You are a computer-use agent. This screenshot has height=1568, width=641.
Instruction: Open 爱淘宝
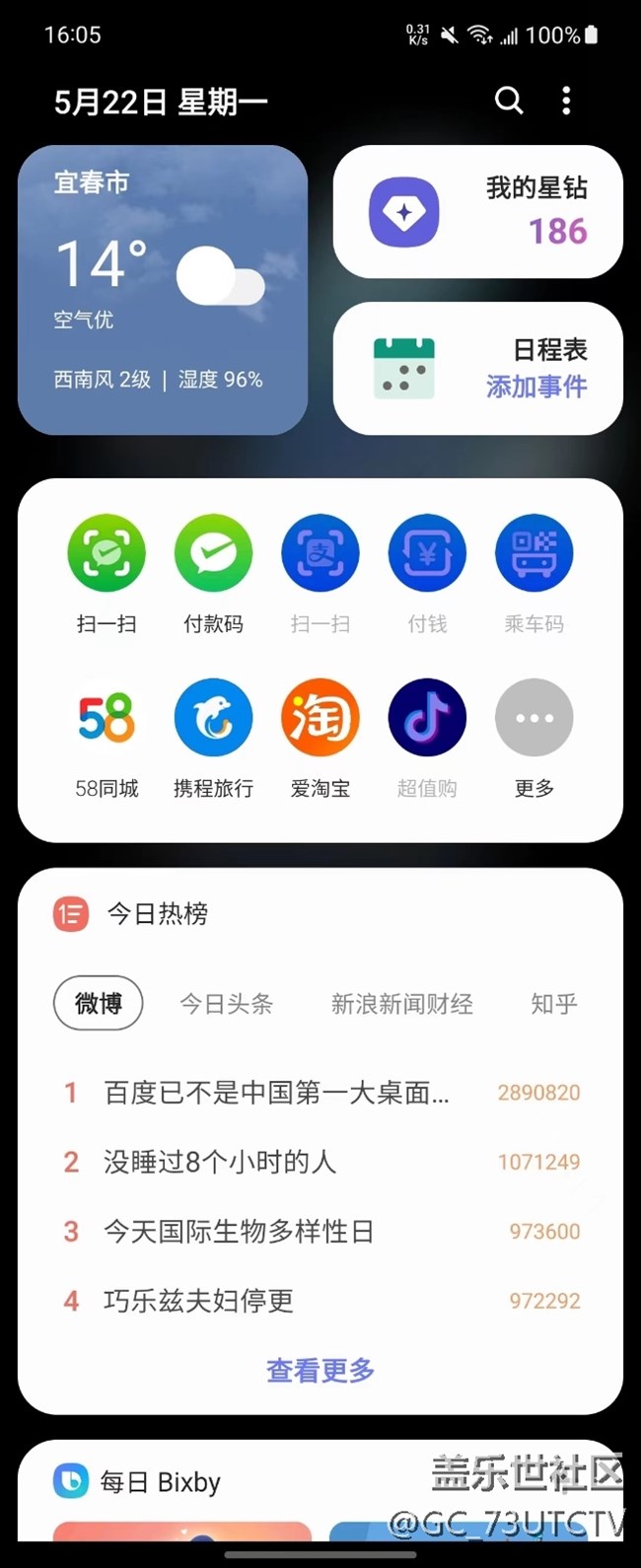click(320, 718)
